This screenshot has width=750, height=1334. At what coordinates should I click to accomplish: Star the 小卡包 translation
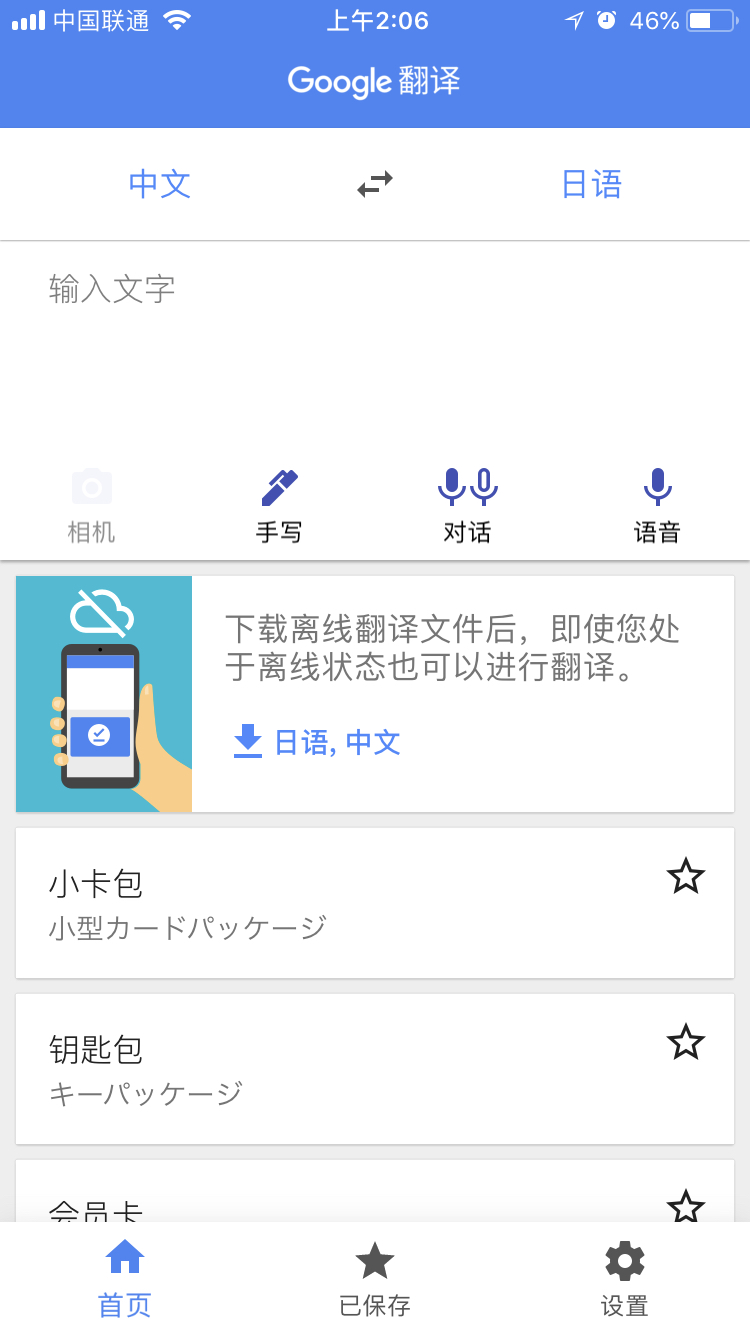pyautogui.click(x=686, y=877)
